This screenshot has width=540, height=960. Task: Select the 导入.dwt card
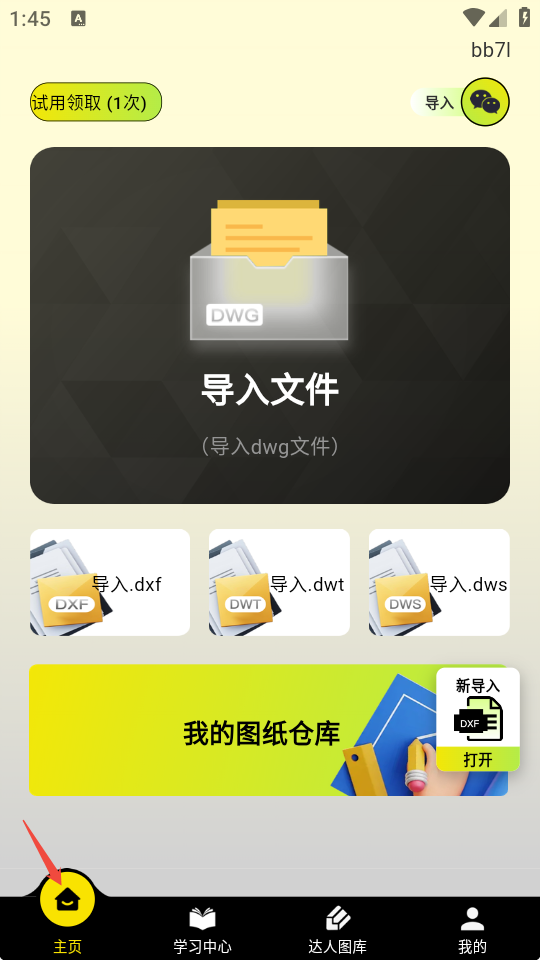coord(279,582)
